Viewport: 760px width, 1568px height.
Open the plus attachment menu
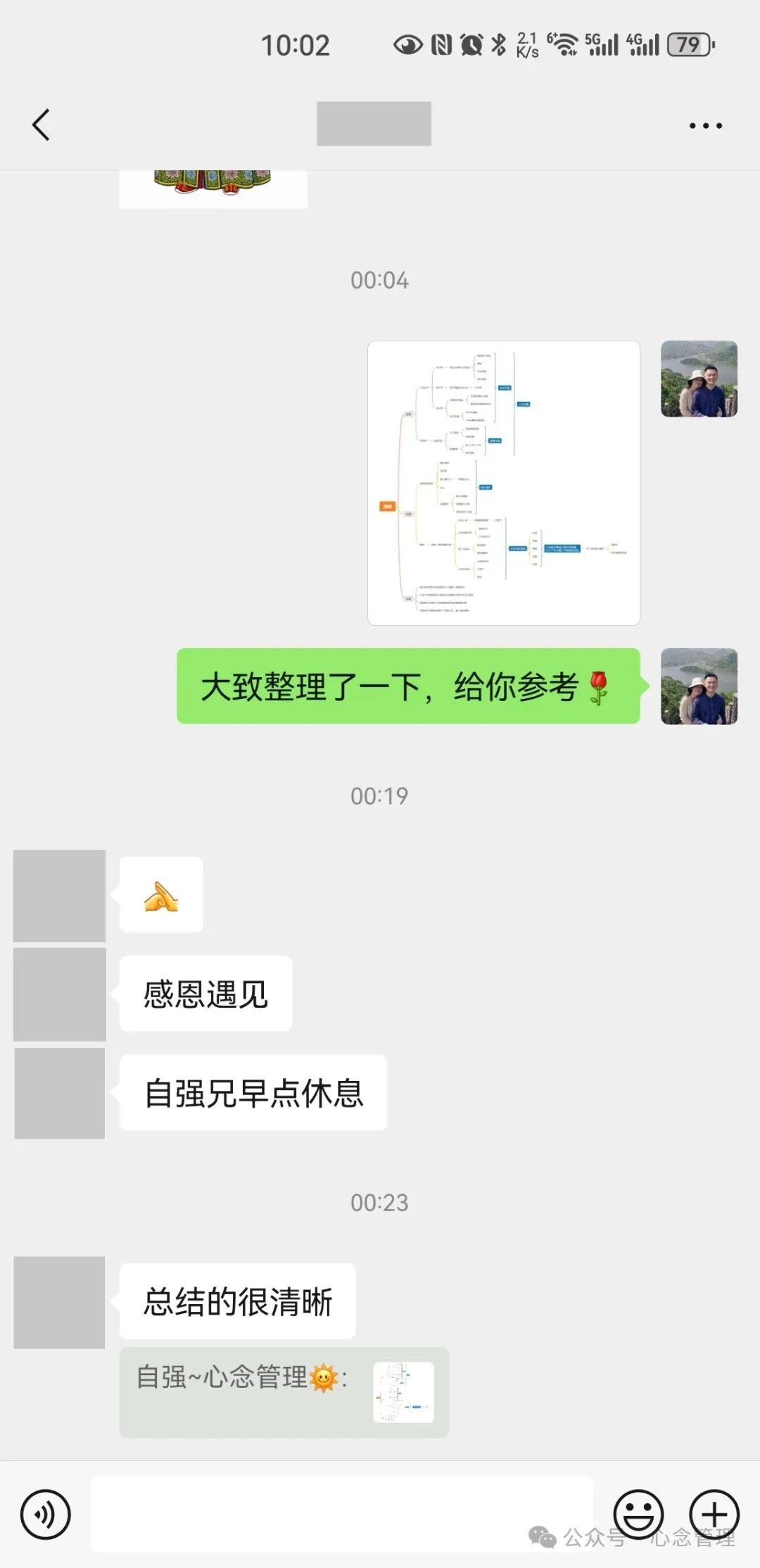pyautogui.click(x=714, y=1514)
